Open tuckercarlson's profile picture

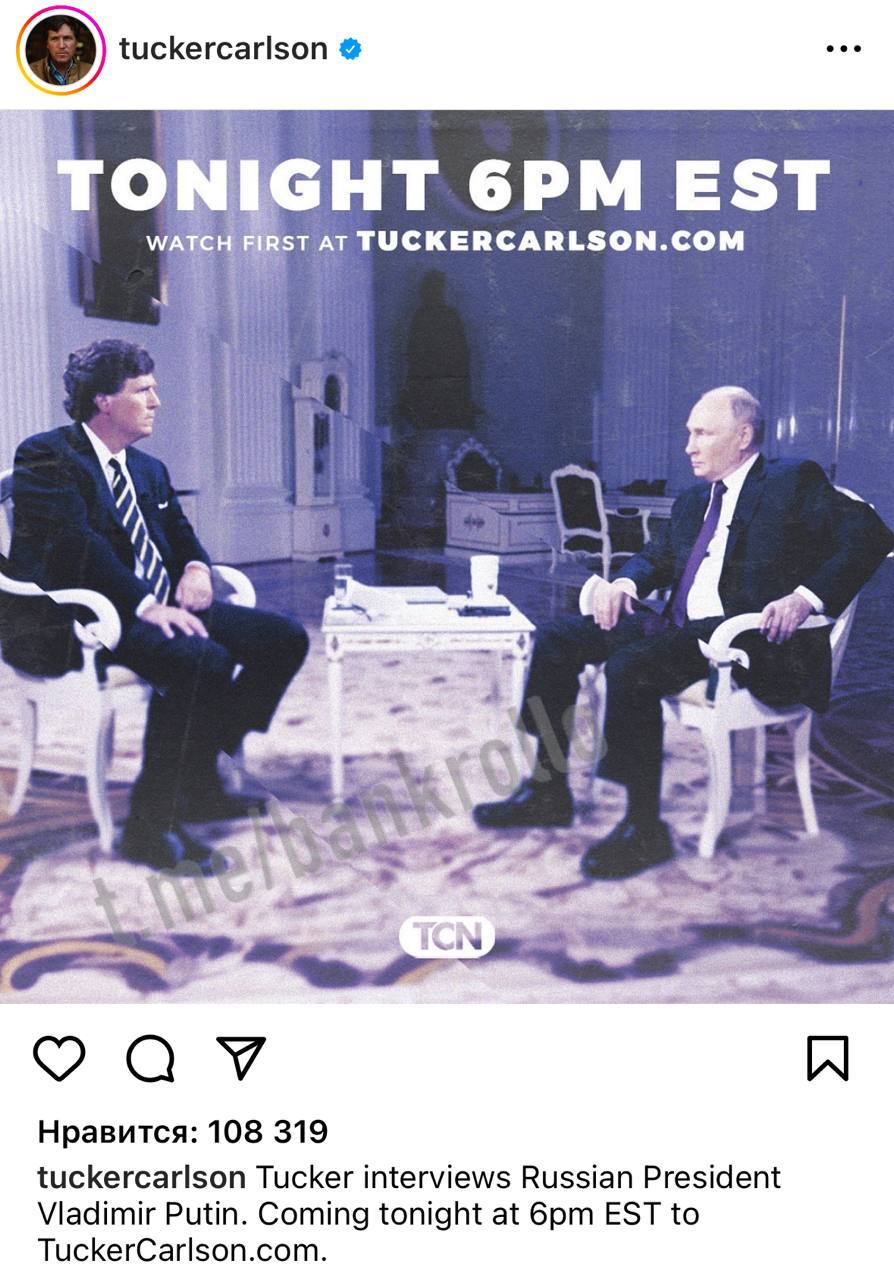[60, 51]
